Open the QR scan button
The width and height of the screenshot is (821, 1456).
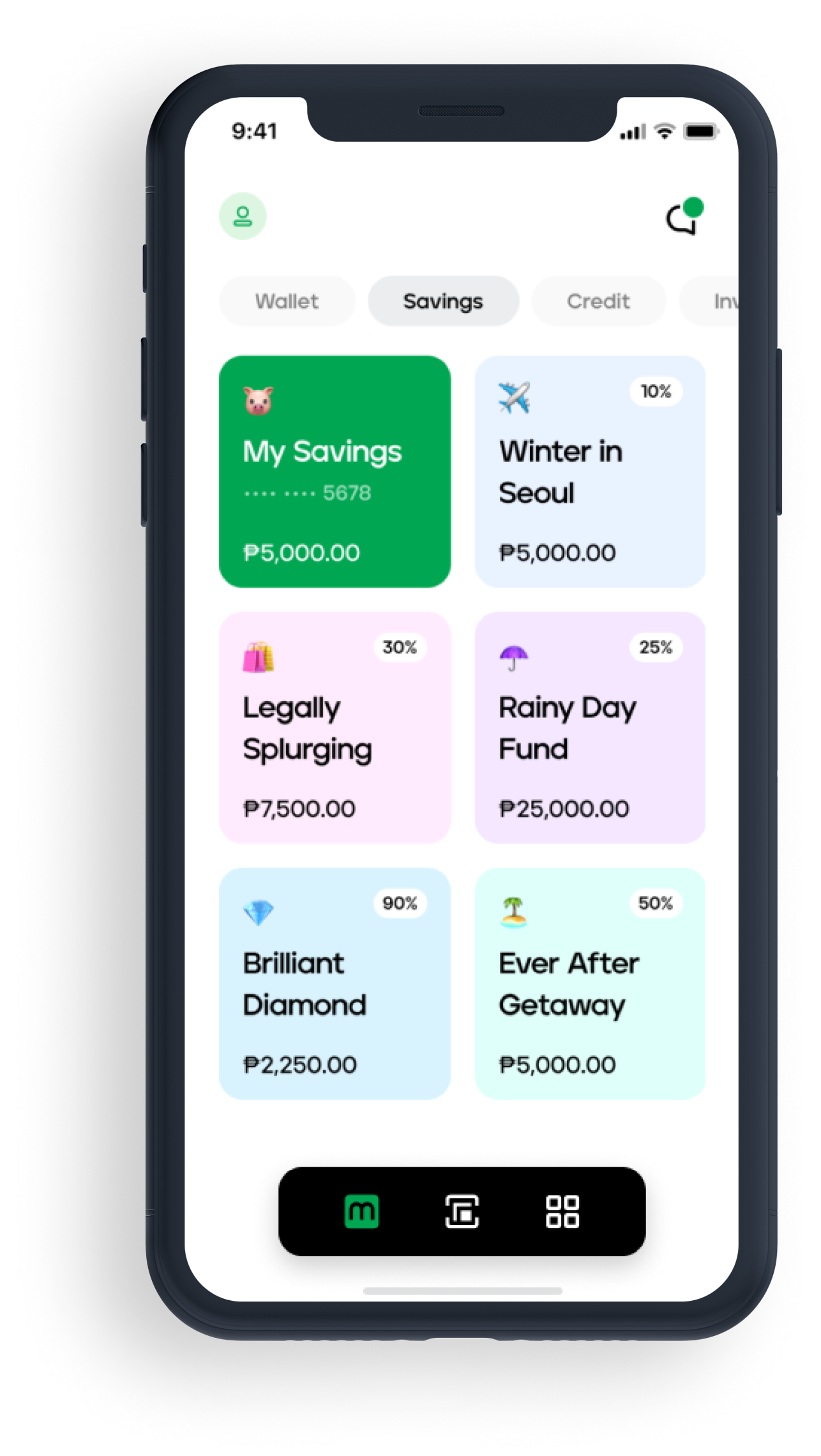pos(462,1211)
